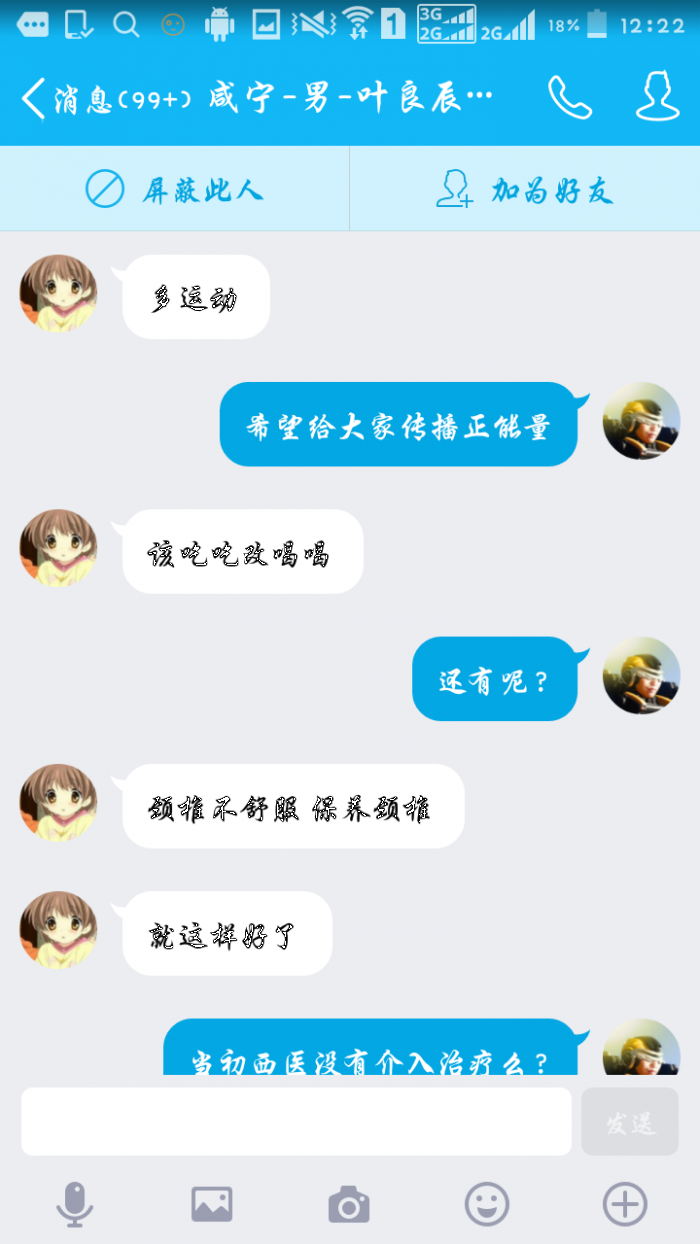This screenshot has width=700, height=1244.
Task: Launch the camera to take a photo
Action: tap(349, 1204)
